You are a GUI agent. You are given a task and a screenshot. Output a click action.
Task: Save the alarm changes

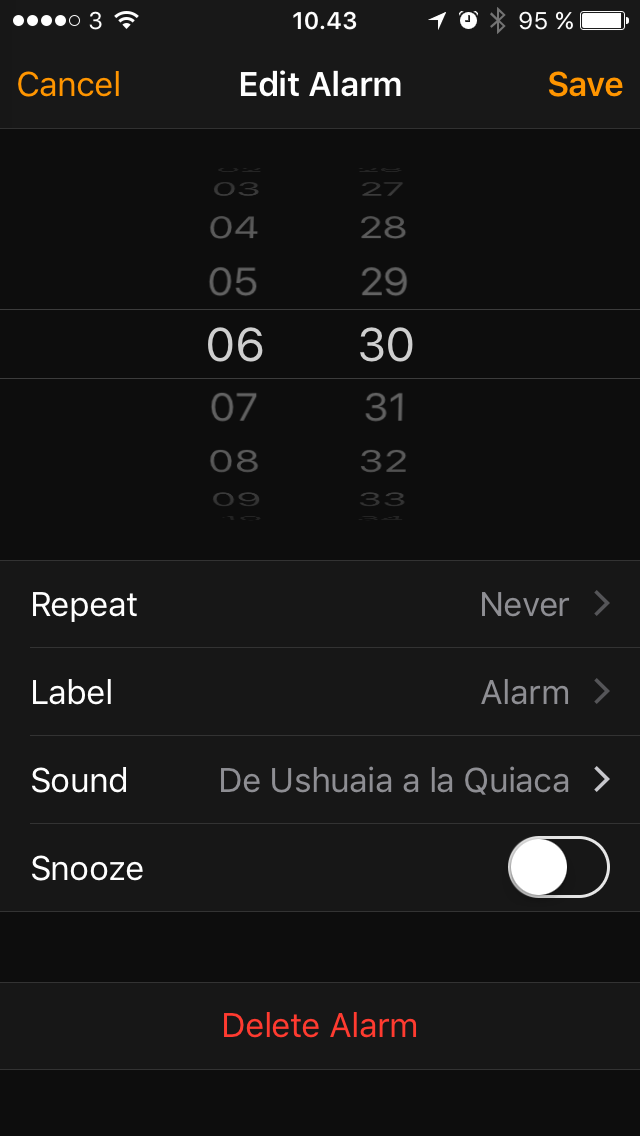coord(585,85)
